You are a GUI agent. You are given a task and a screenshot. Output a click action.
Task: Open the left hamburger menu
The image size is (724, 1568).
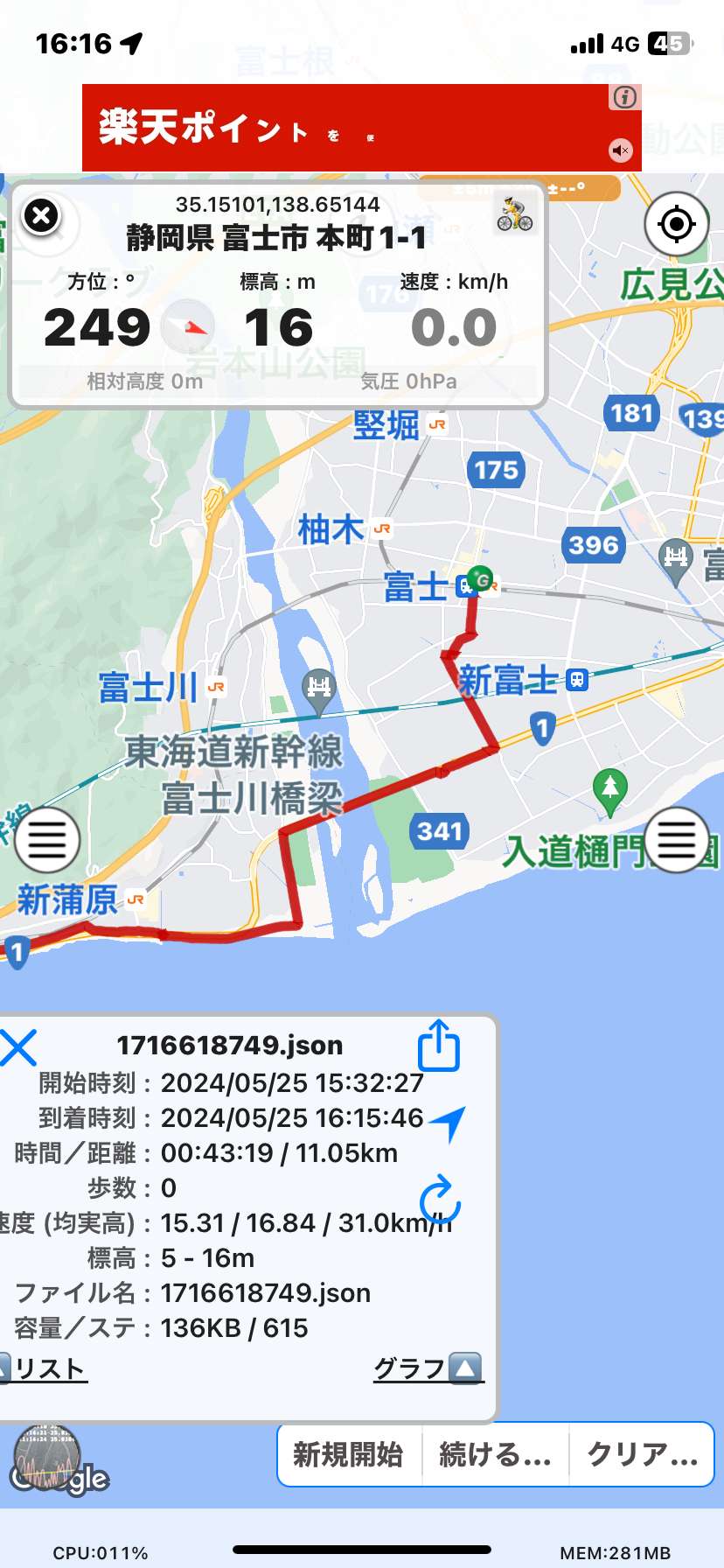tap(47, 840)
